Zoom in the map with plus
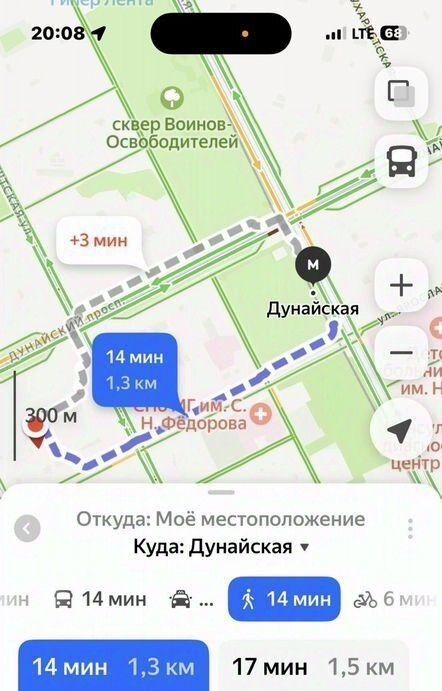The image size is (442, 691). click(x=401, y=285)
